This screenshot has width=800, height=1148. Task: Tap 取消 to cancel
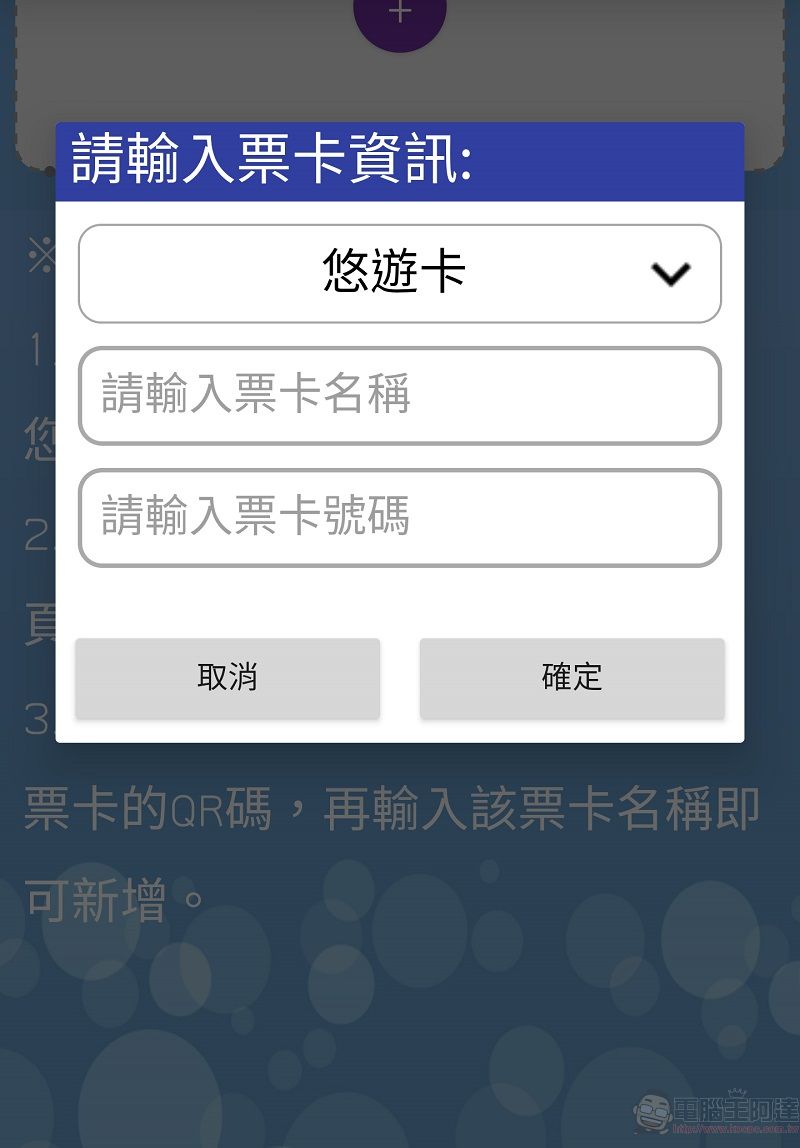[x=228, y=677]
